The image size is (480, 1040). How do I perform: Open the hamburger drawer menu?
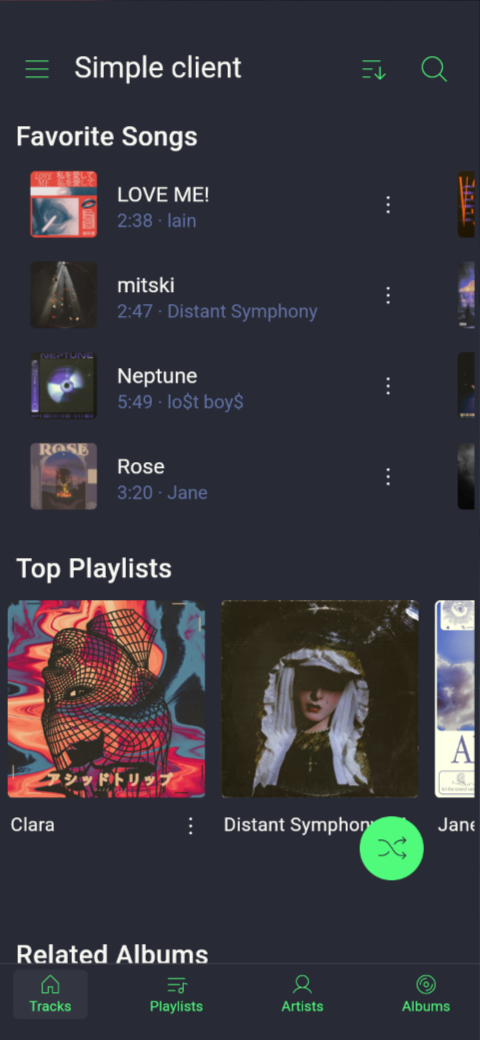[x=37, y=69]
